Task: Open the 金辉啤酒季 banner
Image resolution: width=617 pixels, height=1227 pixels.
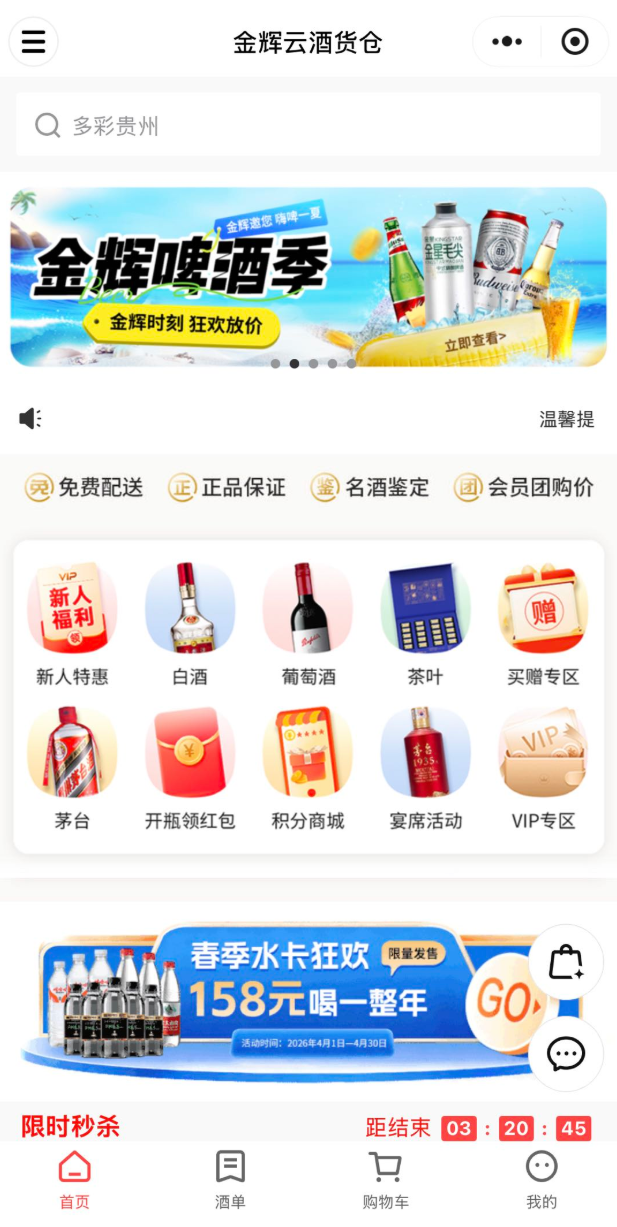Action: coord(308,277)
